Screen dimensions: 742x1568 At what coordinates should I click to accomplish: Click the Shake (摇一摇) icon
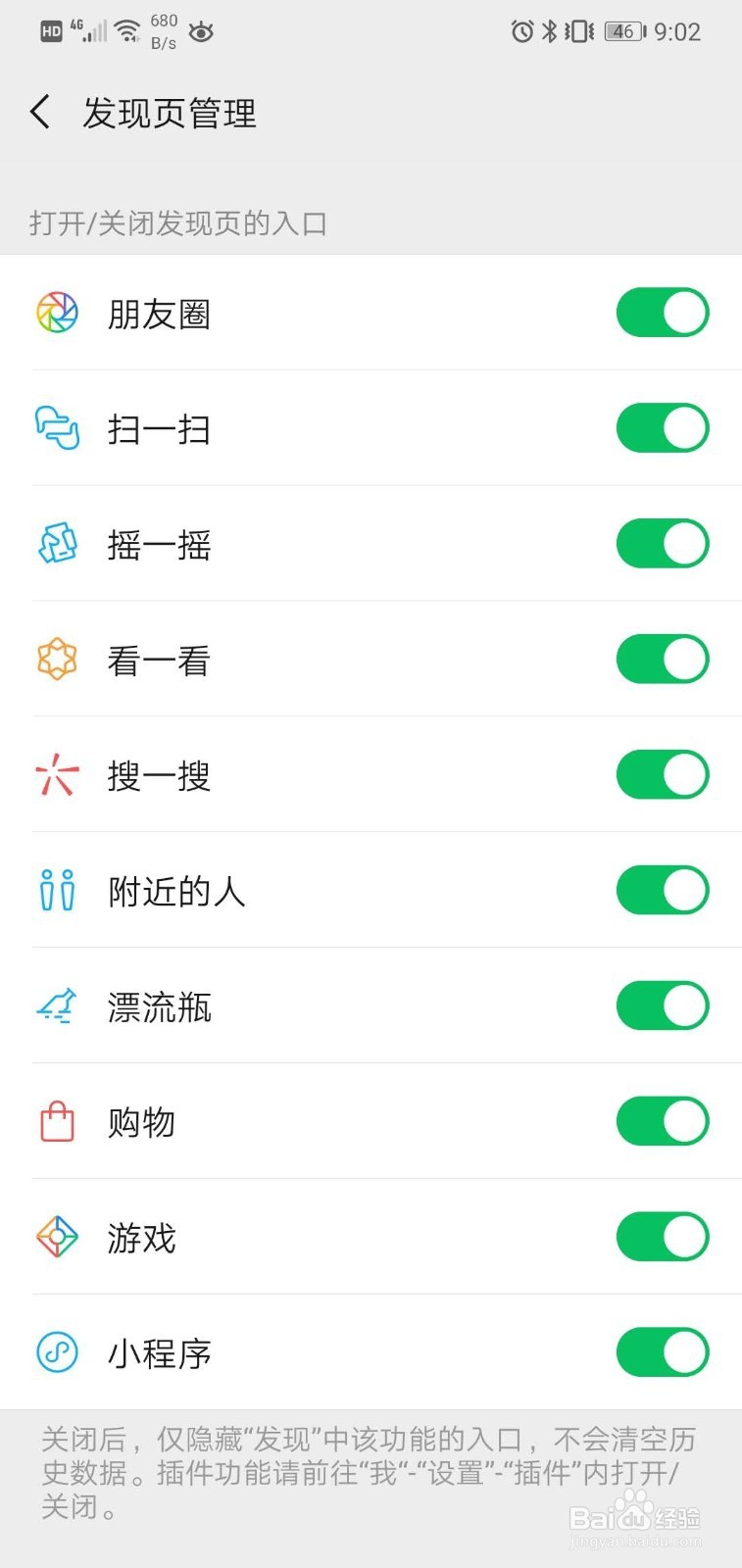pyautogui.click(x=57, y=544)
